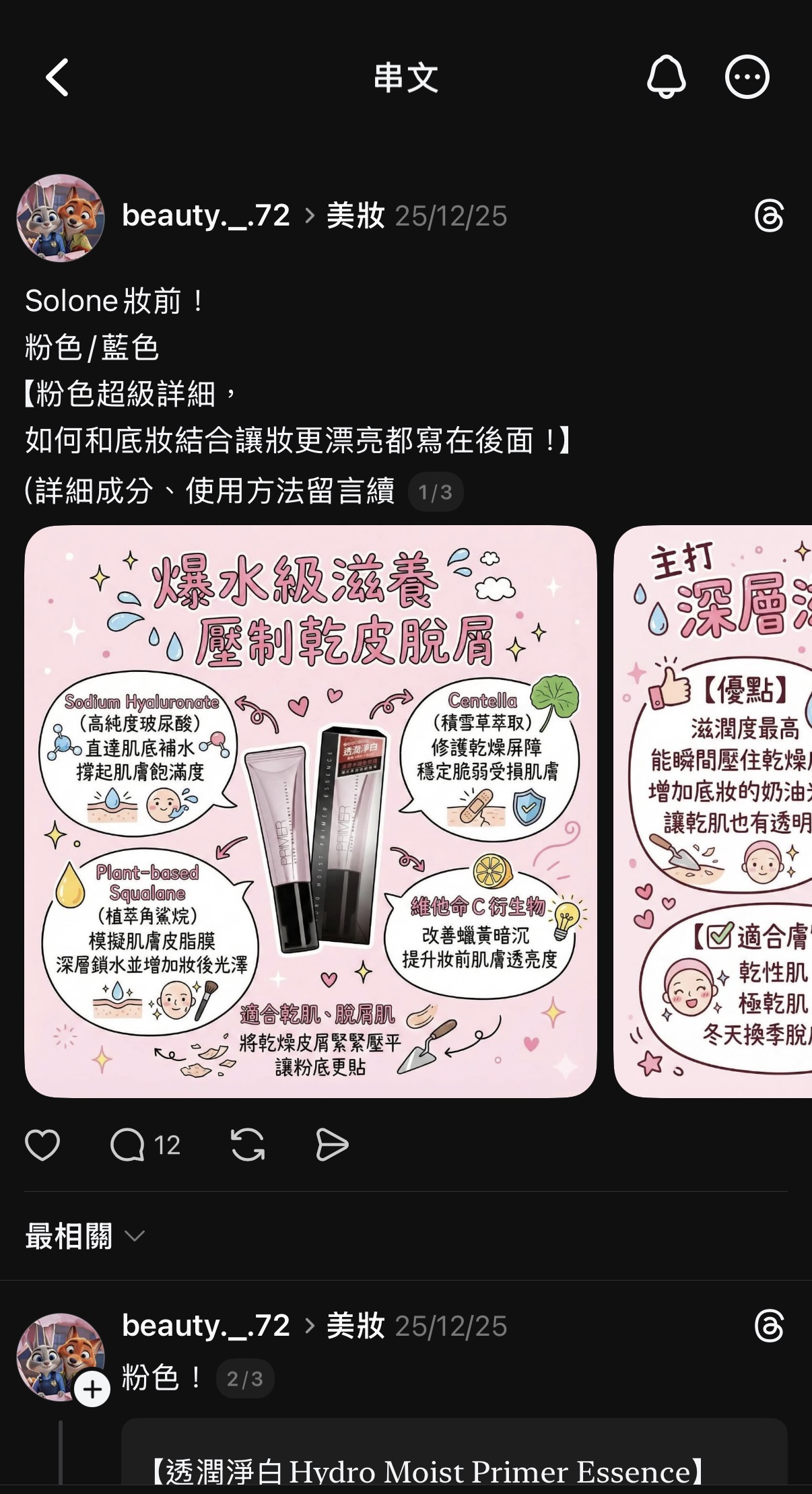Follow beauty._.72 with the plus badge
812x1494 pixels.
coord(92,1388)
